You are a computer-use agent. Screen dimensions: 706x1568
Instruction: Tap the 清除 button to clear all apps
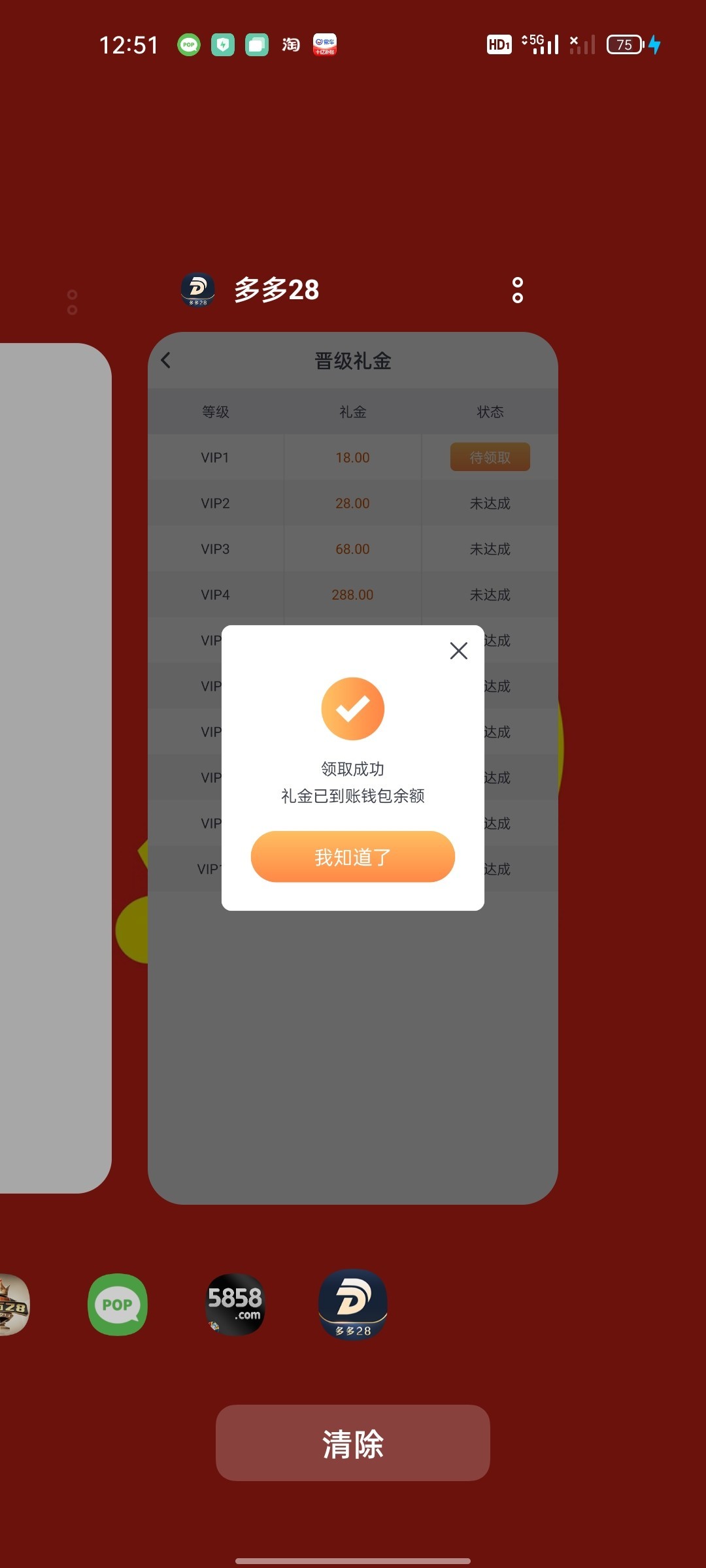[352, 1443]
